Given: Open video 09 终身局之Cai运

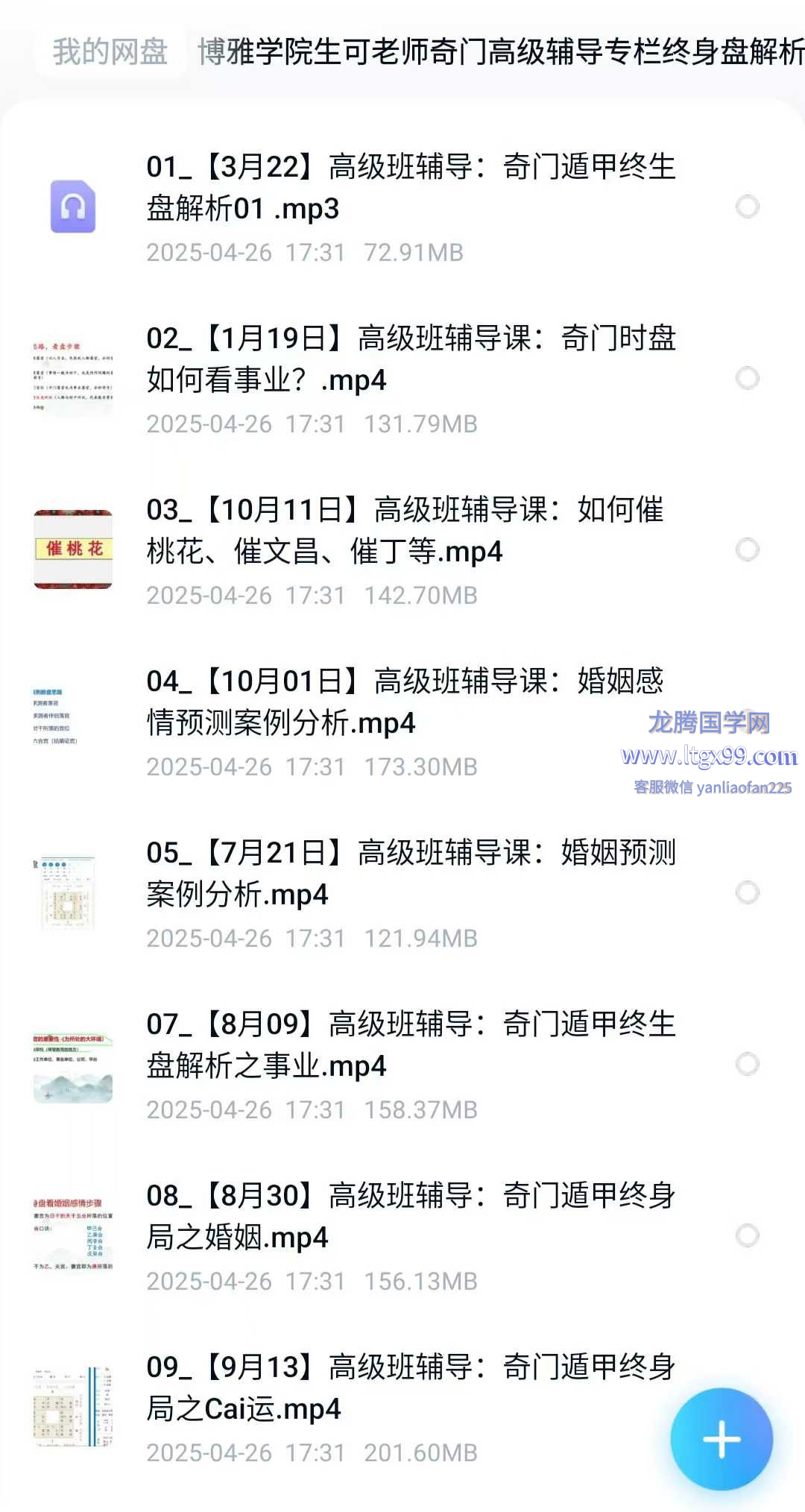Looking at the screenshot, I should (410, 1388).
